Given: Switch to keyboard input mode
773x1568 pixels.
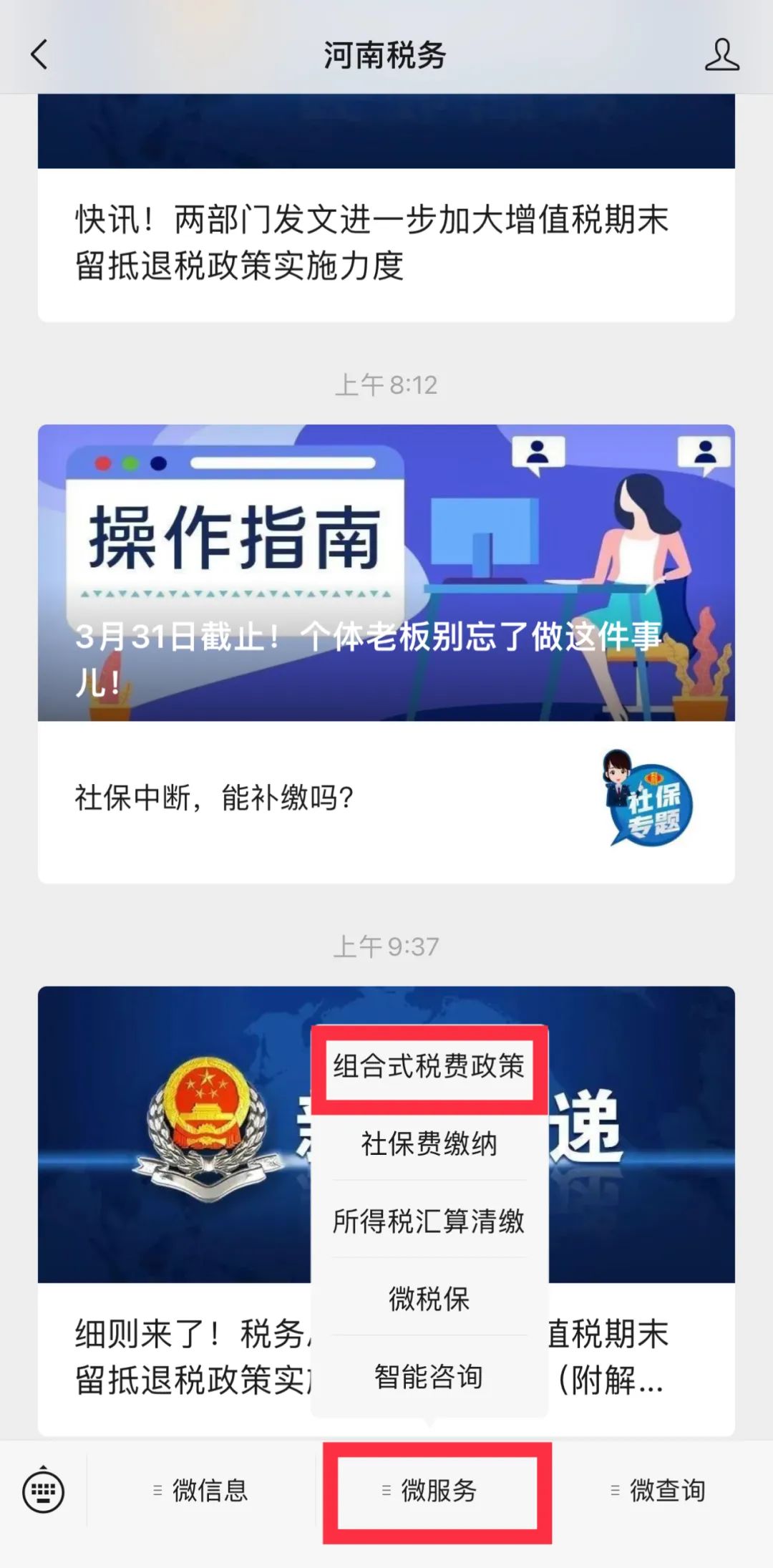Looking at the screenshot, I should [x=43, y=1491].
